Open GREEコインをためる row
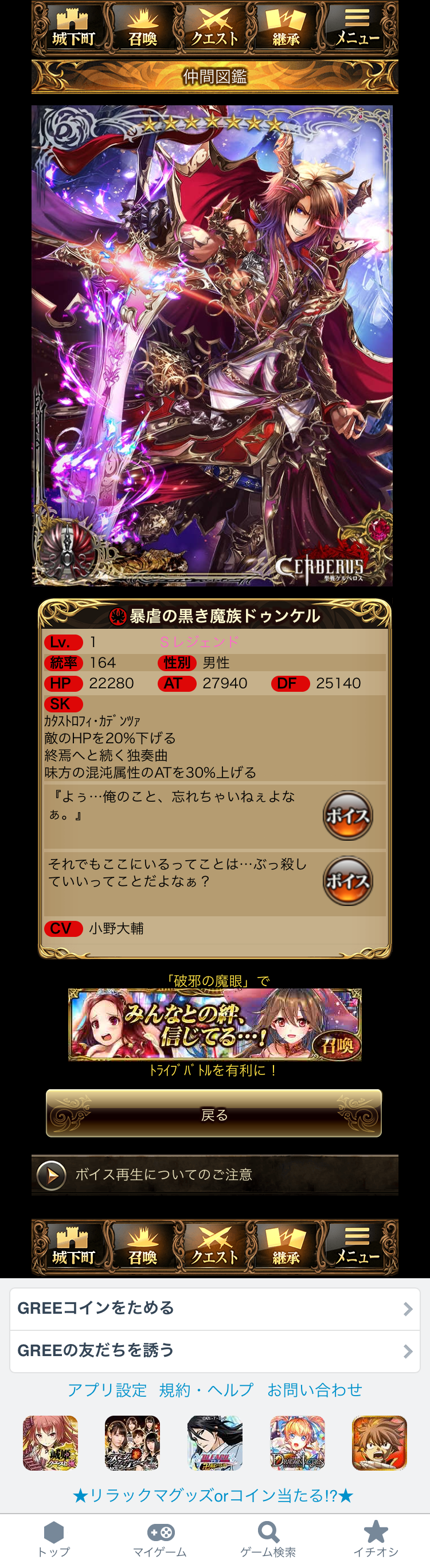This screenshot has height=1568, width=430. pos(214,1308)
